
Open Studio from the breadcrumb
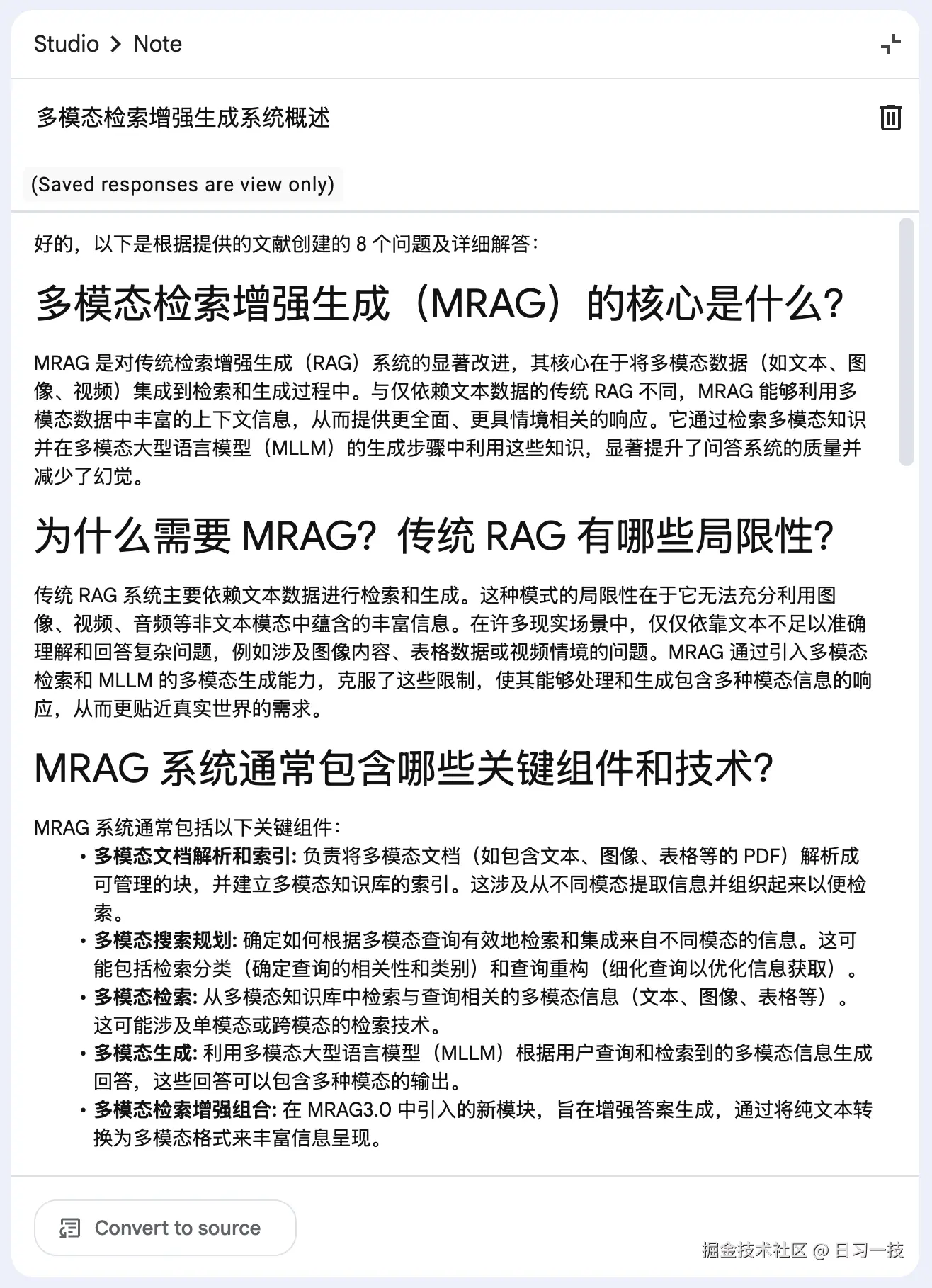(67, 44)
